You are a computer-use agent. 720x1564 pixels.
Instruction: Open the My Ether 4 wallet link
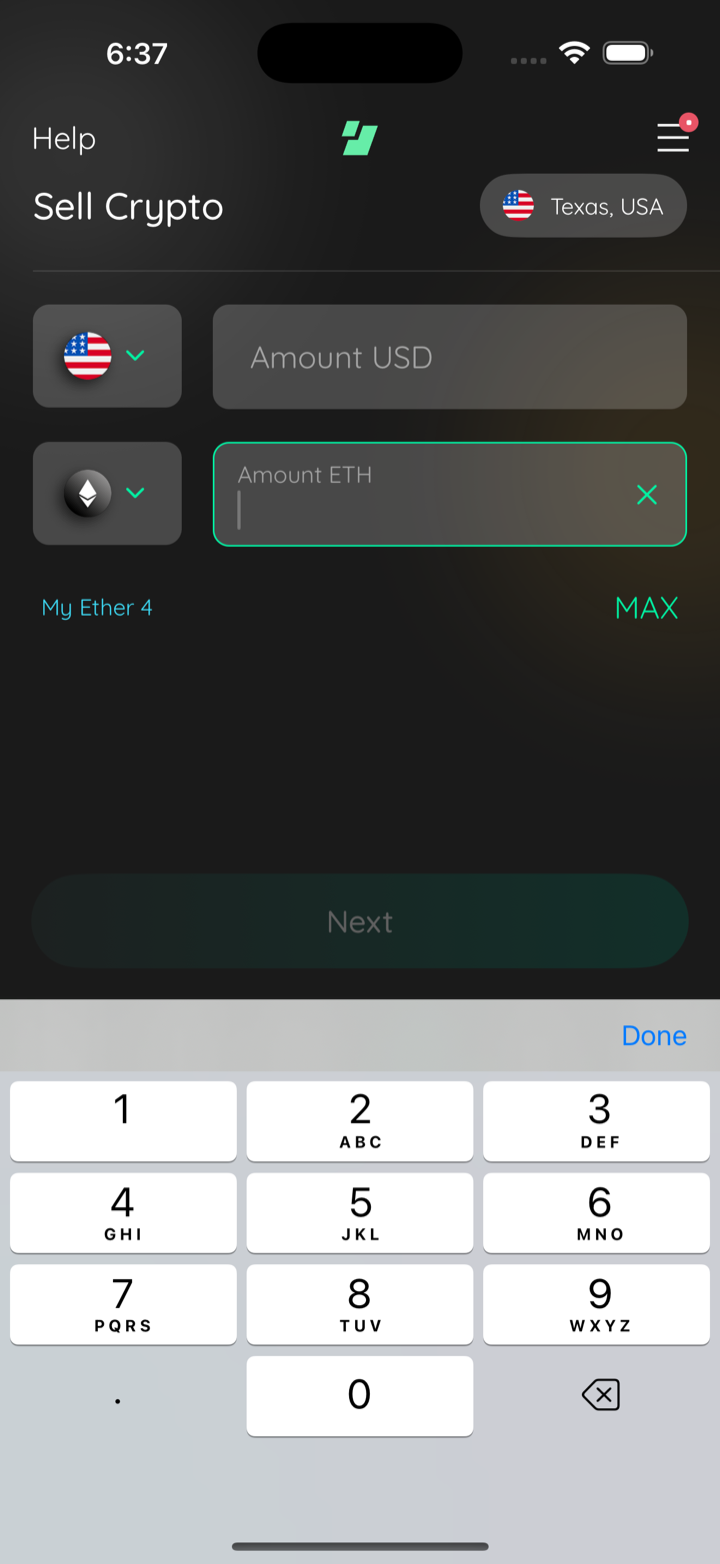click(x=97, y=608)
